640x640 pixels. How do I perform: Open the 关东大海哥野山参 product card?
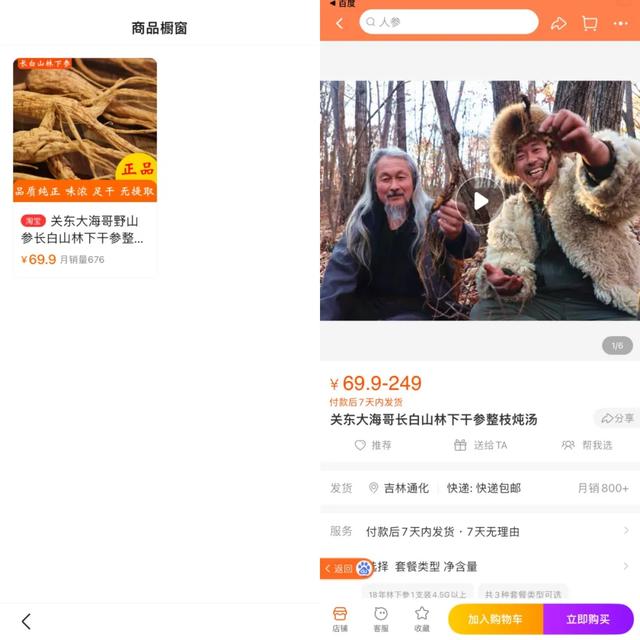[x=85, y=165]
